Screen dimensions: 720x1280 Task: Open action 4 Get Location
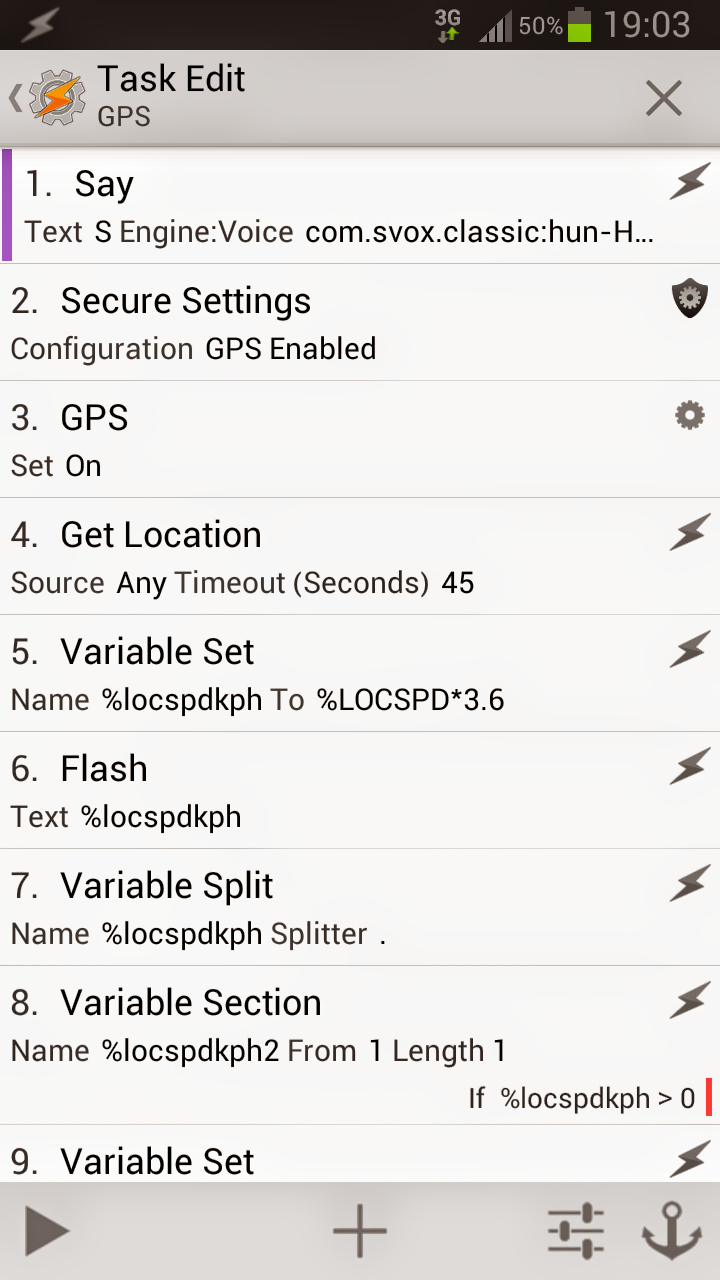pos(360,557)
